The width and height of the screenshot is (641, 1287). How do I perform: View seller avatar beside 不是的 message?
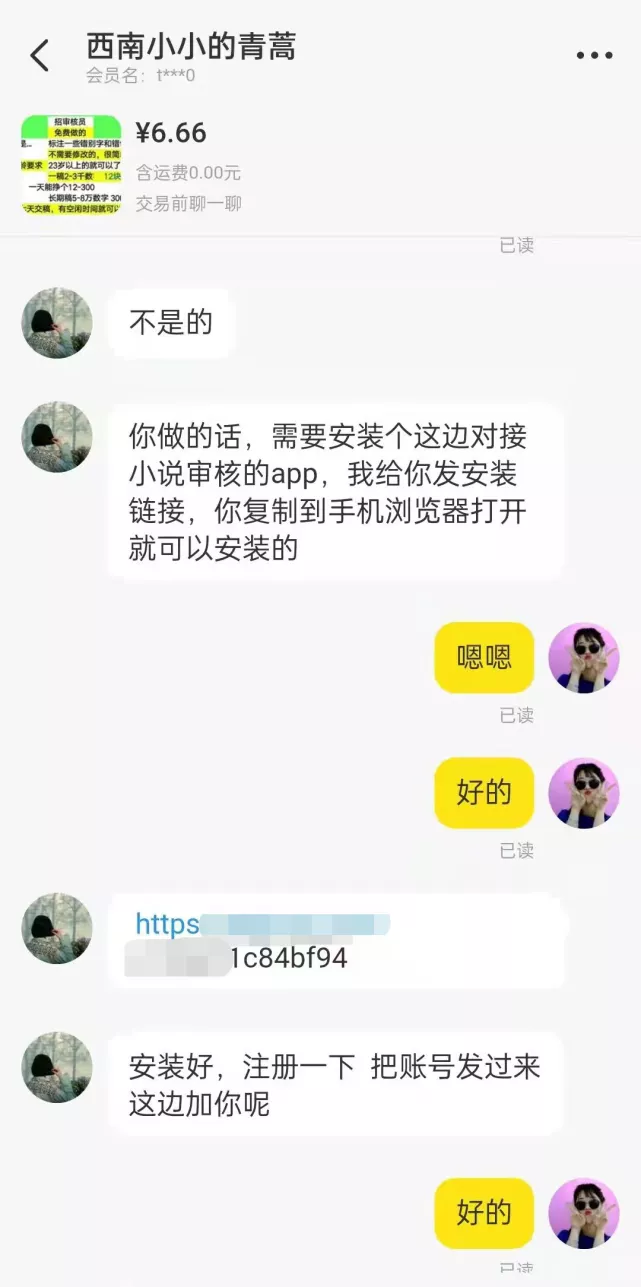coord(57,323)
